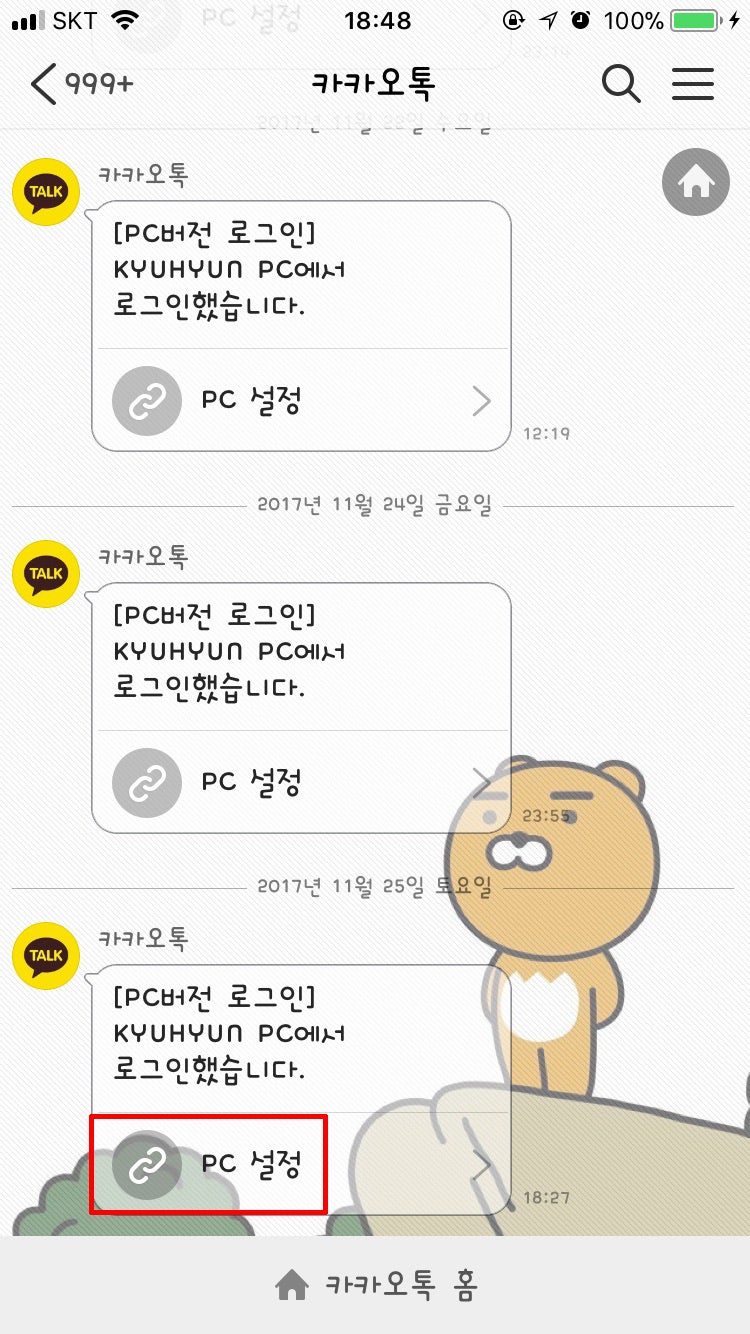The height and width of the screenshot is (1334, 750).
Task: Open PC 설정 link from 12:19 message
Action: tap(302, 401)
